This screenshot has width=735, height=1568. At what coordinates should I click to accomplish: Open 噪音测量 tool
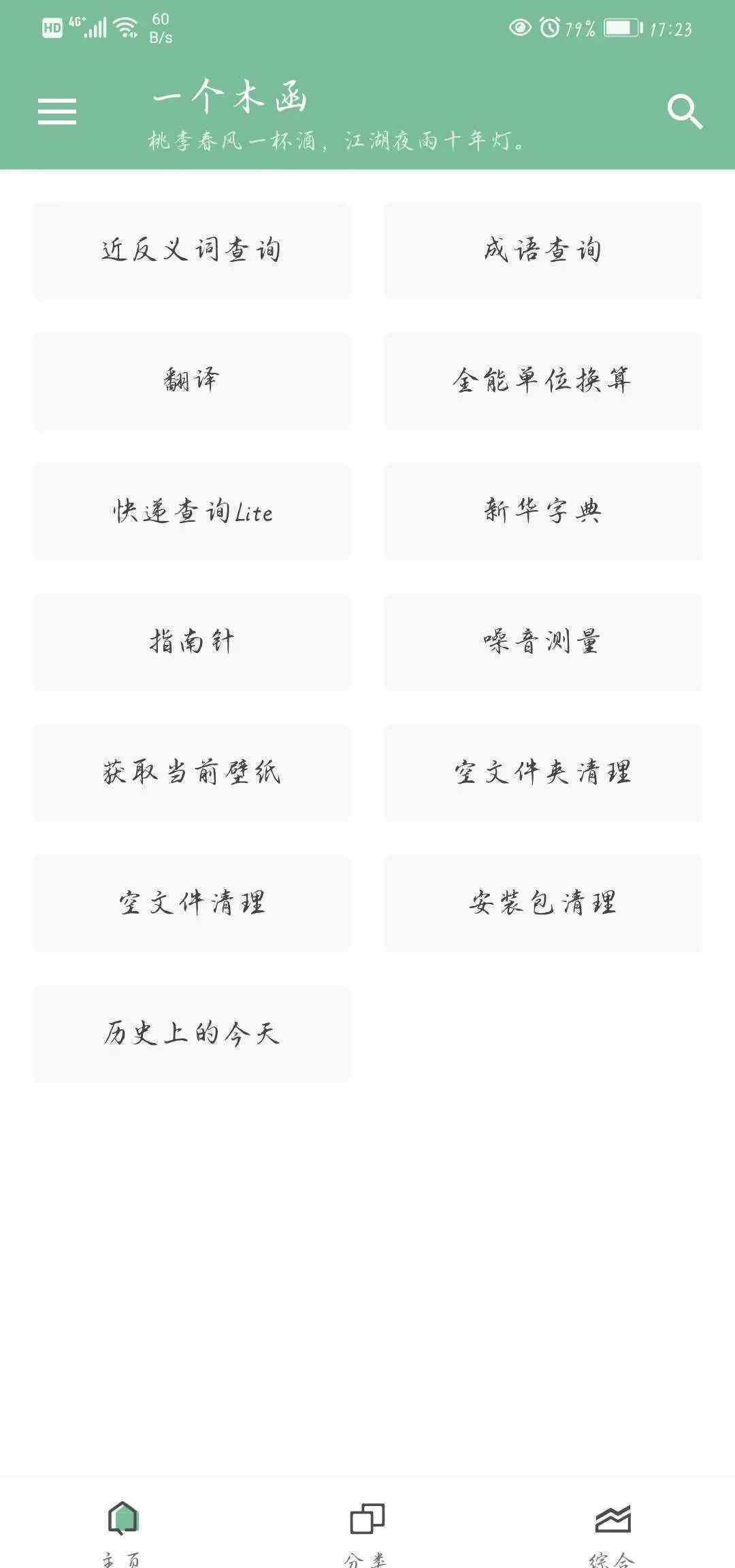[542, 642]
